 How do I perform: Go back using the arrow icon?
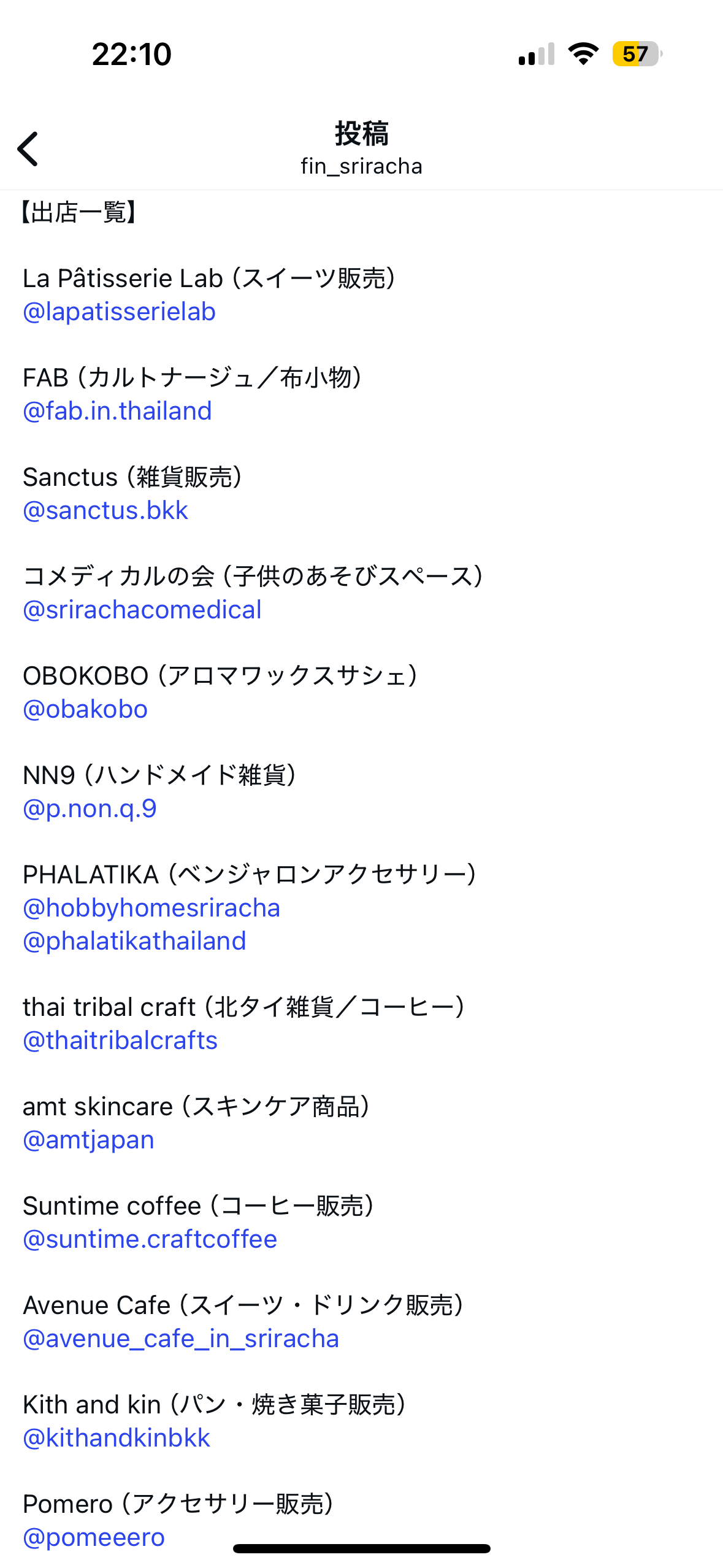pos(28,149)
